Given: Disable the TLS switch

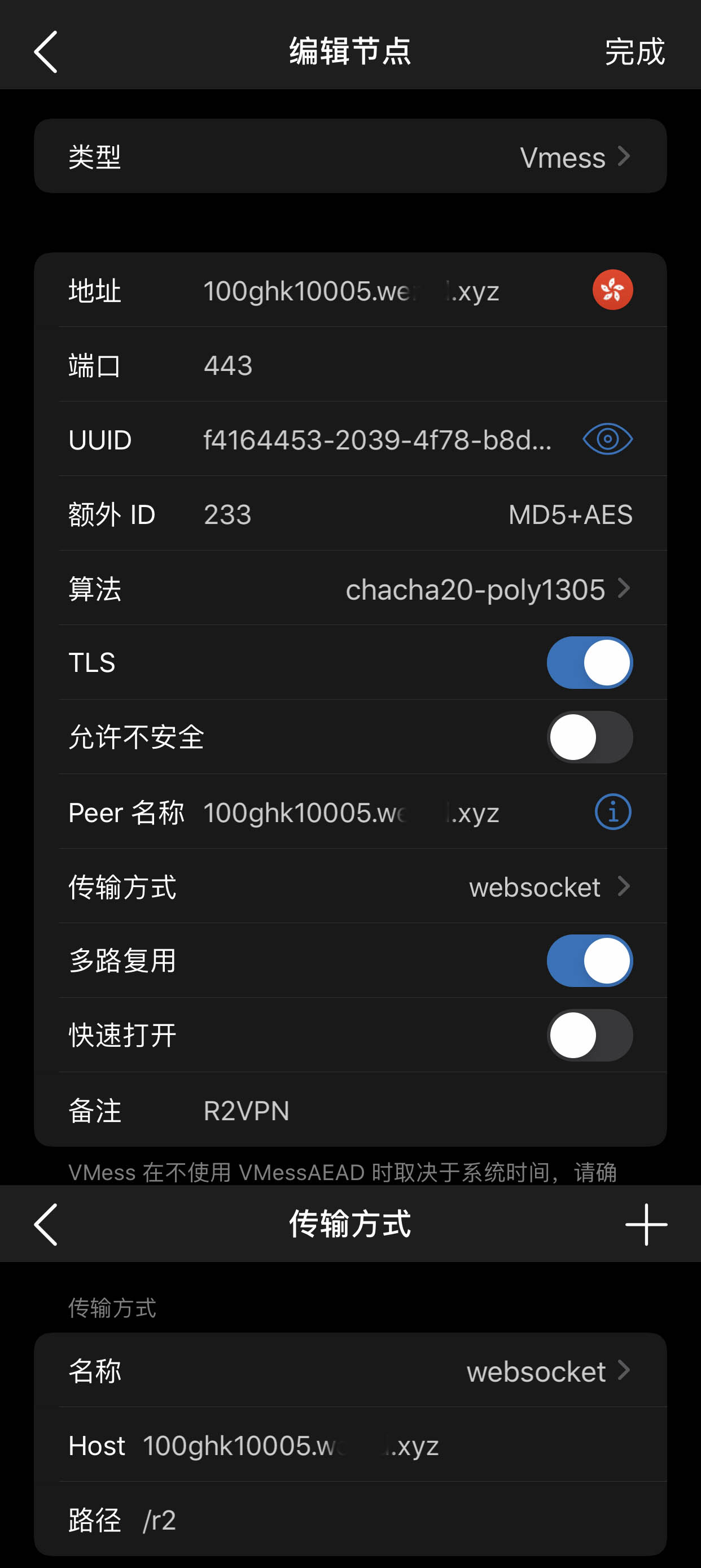Looking at the screenshot, I should click(x=589, y=663).
